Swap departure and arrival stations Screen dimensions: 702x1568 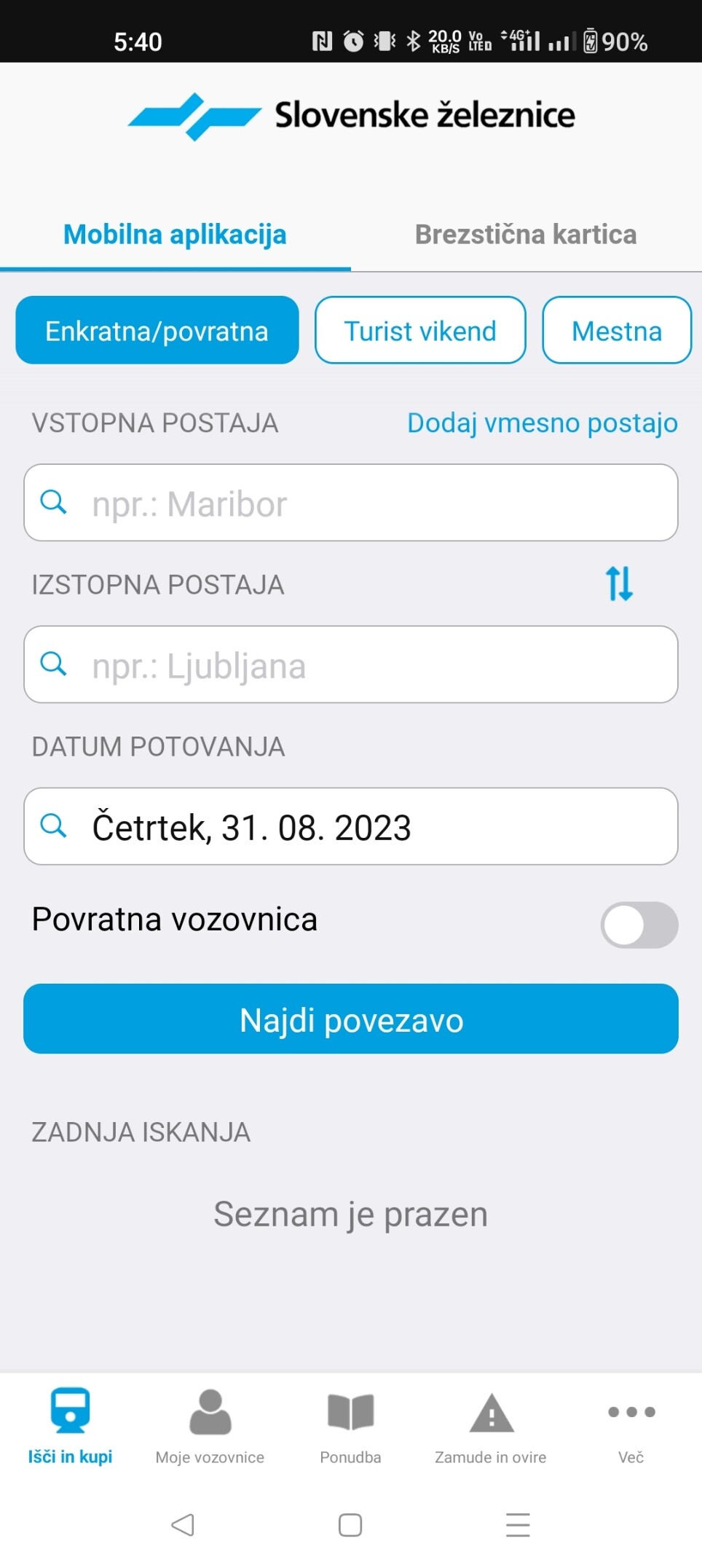[x=619, y=584]
